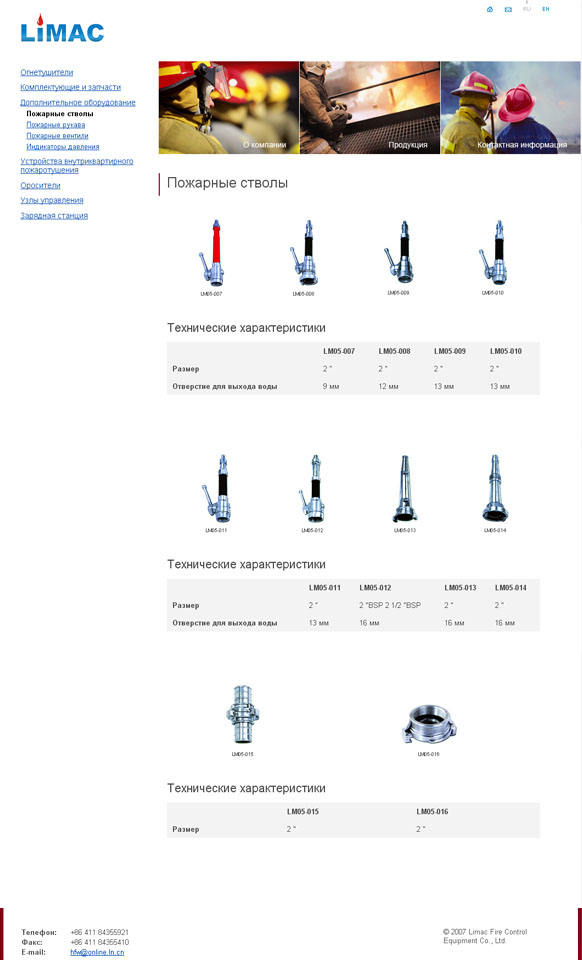Image resolution: width=582 pixels, height=970 pixels.
Task: Open Зарядная станция link
Action: 54,216
